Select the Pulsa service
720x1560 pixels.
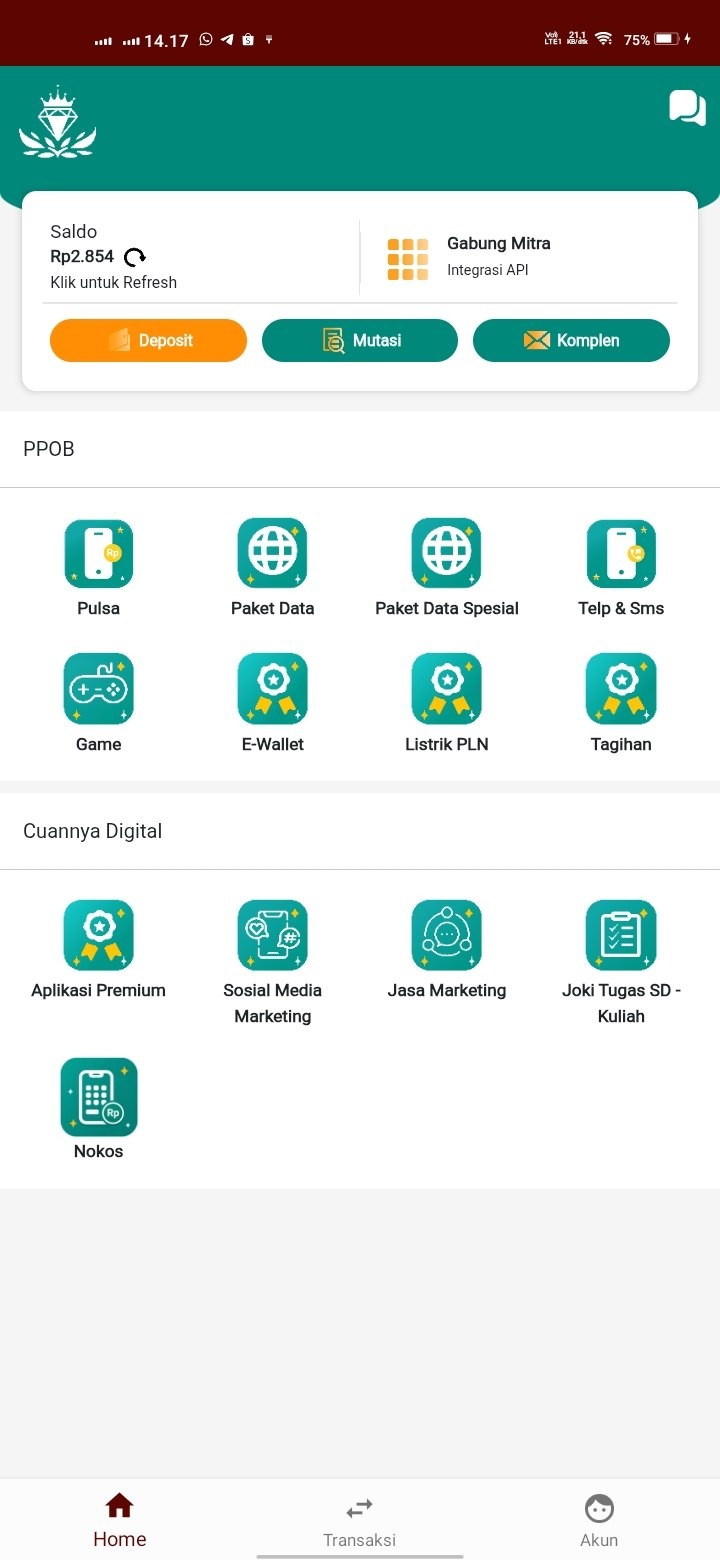[98, 568]
